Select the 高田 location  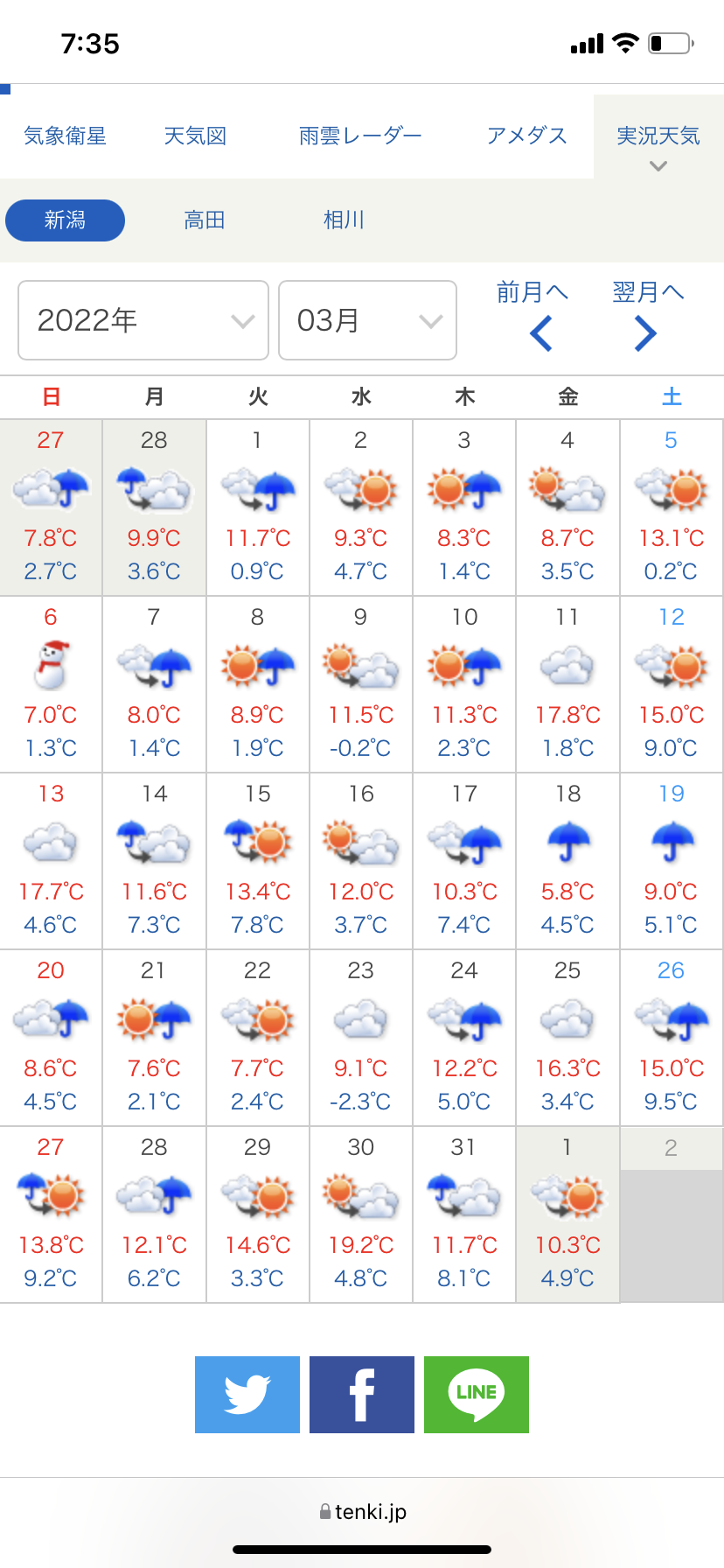coord(205,220)
